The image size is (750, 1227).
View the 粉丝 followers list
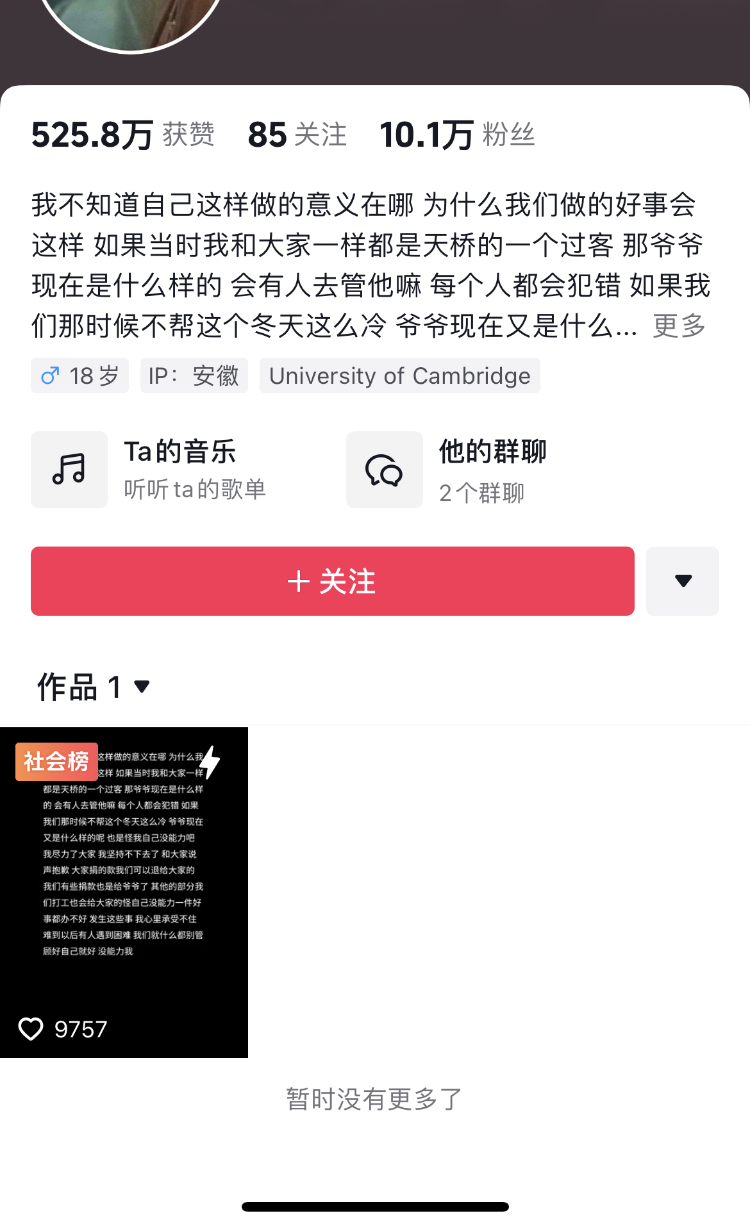point(457,135)
